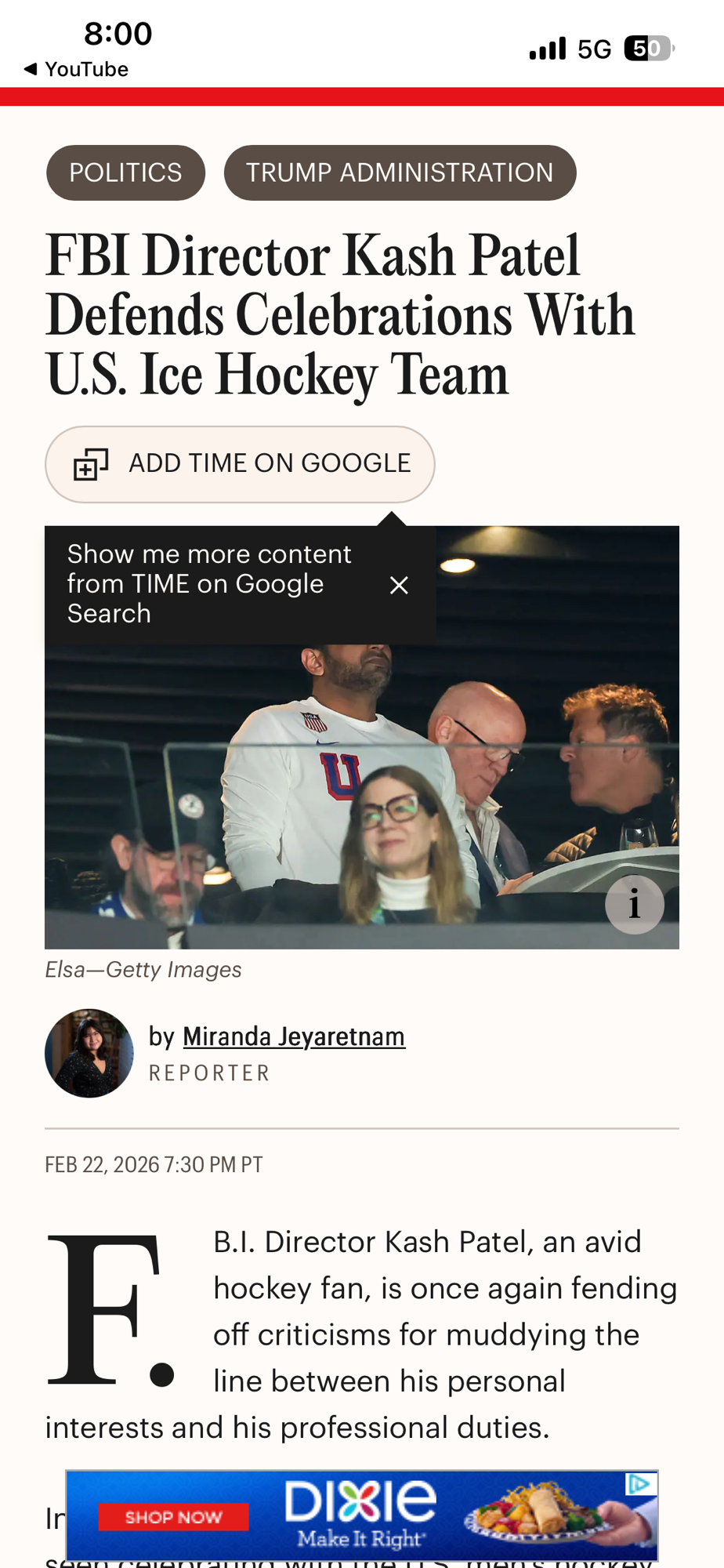
Task: Show image info via the i icon
Action: (634, 905)
